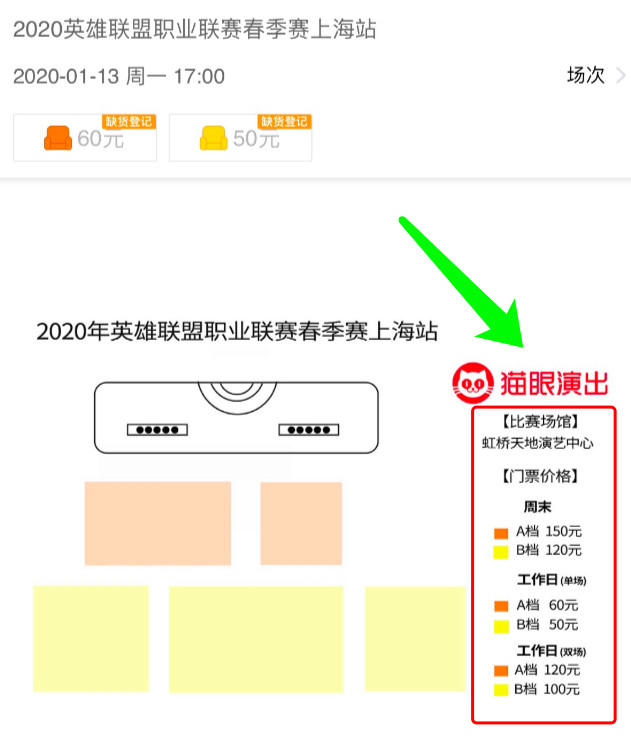Choose the larger orange seating area
This screenshot has height=742, width=631.
click(x=157, y=523)
